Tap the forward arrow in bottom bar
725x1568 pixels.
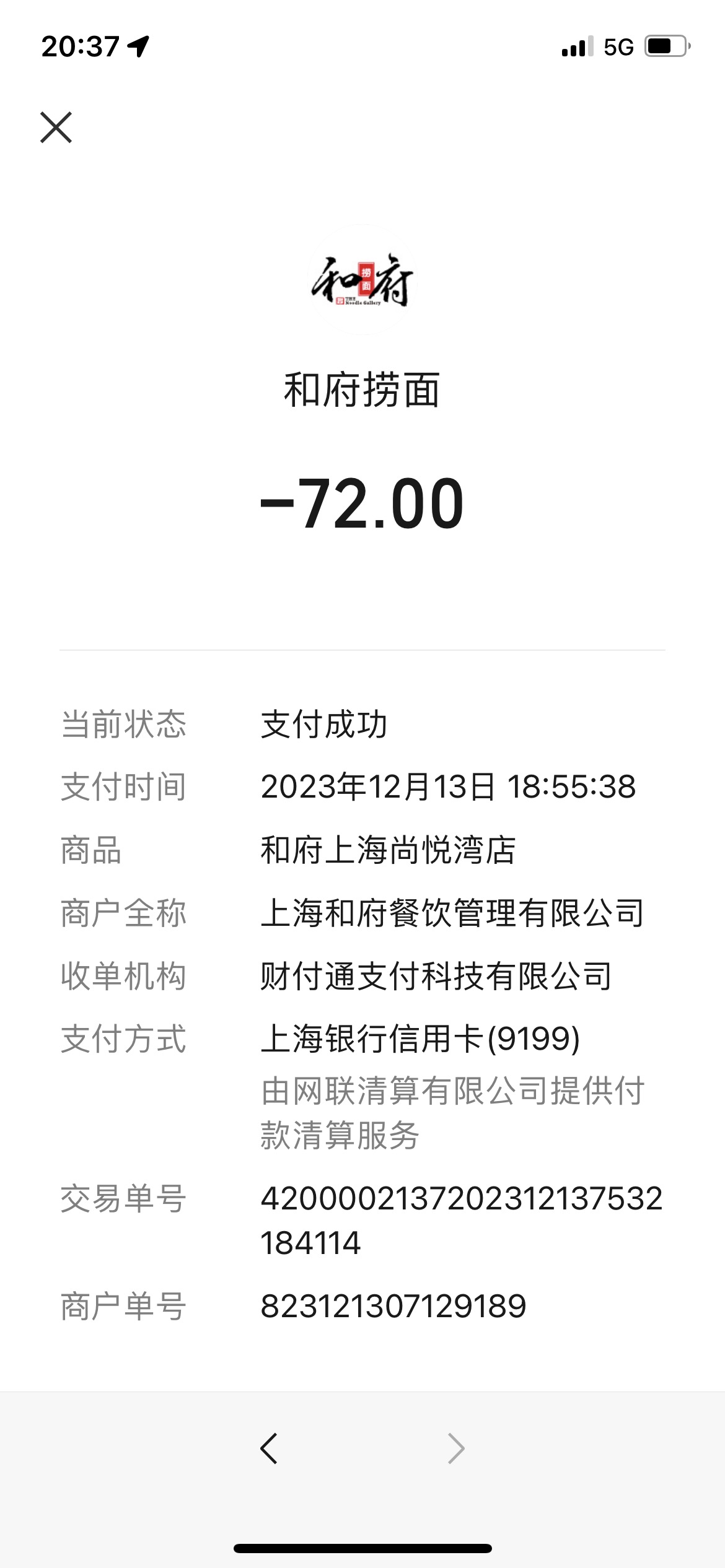(x=456, y=1448)
